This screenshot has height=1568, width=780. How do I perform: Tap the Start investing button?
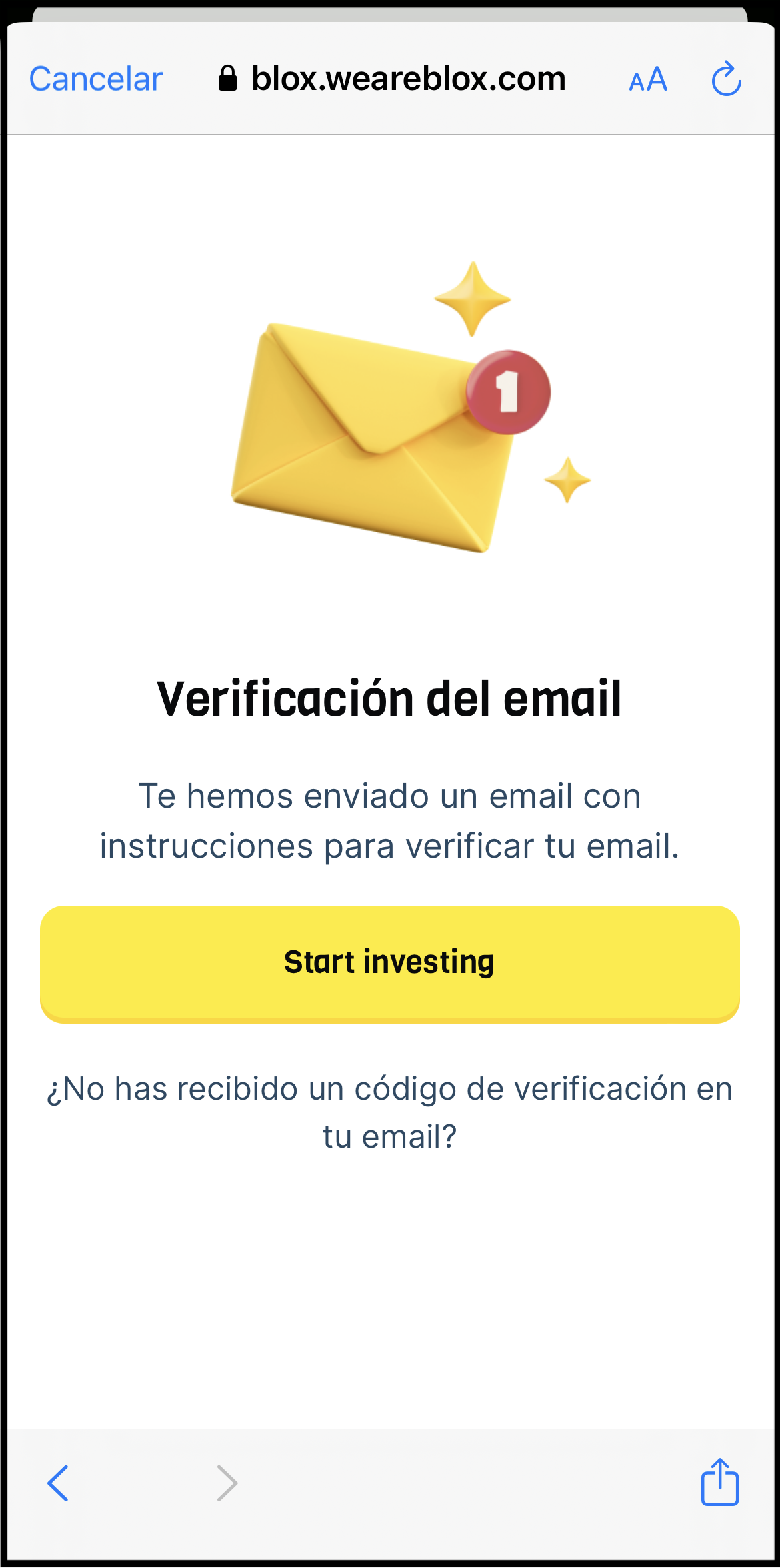pyautogui.click(x=389, y=963)
